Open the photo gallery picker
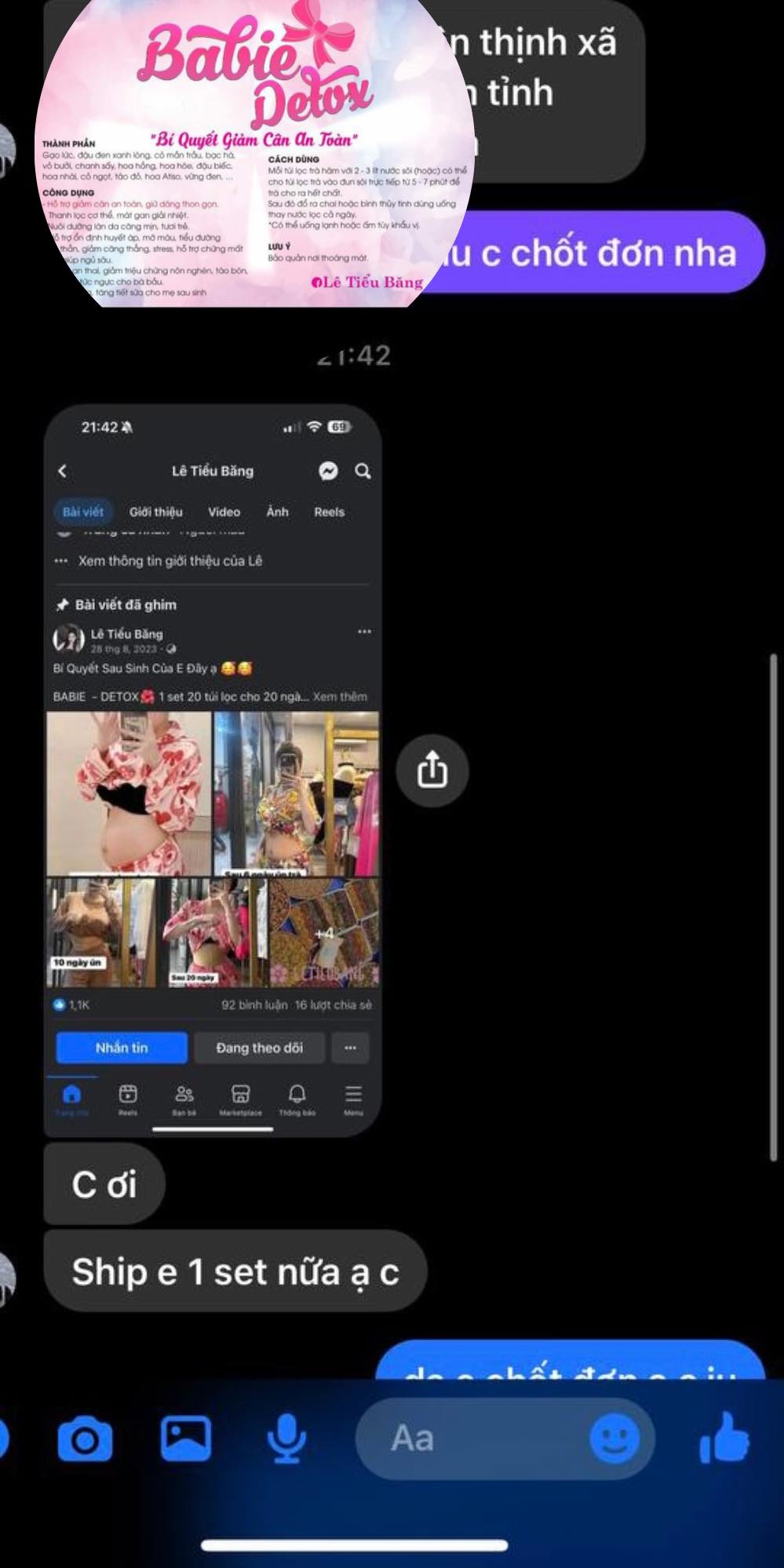The image size is (784, 1568). tap(186, 1439)
